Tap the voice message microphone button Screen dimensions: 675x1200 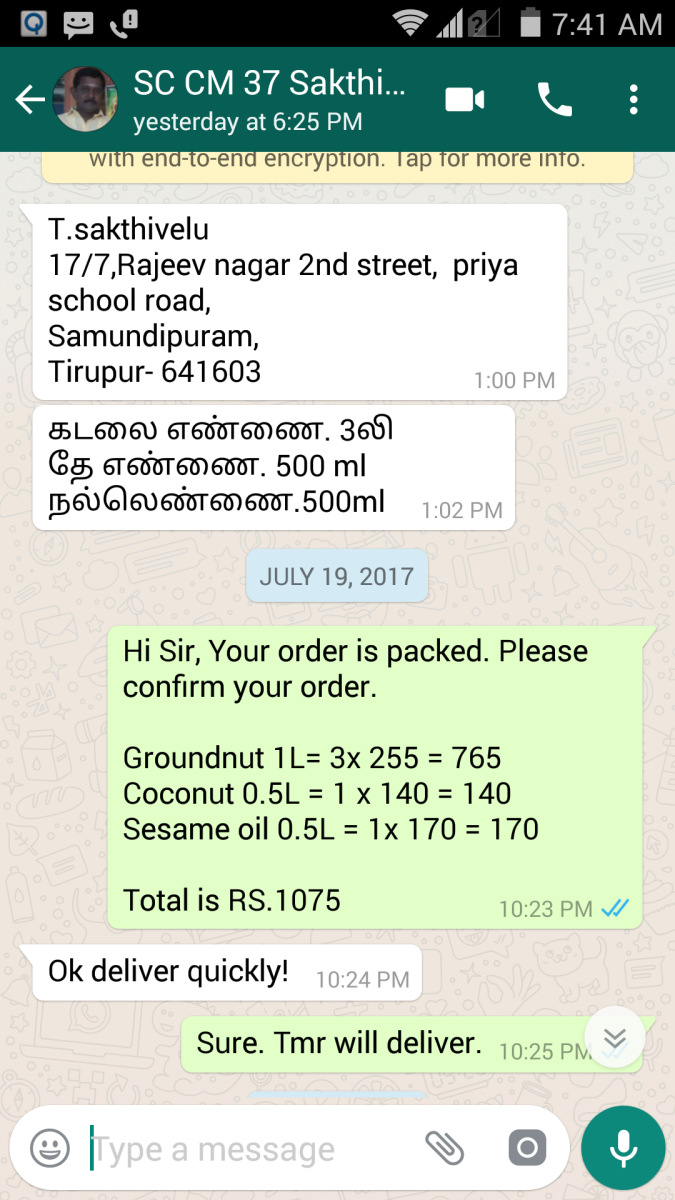point(623,1148)
